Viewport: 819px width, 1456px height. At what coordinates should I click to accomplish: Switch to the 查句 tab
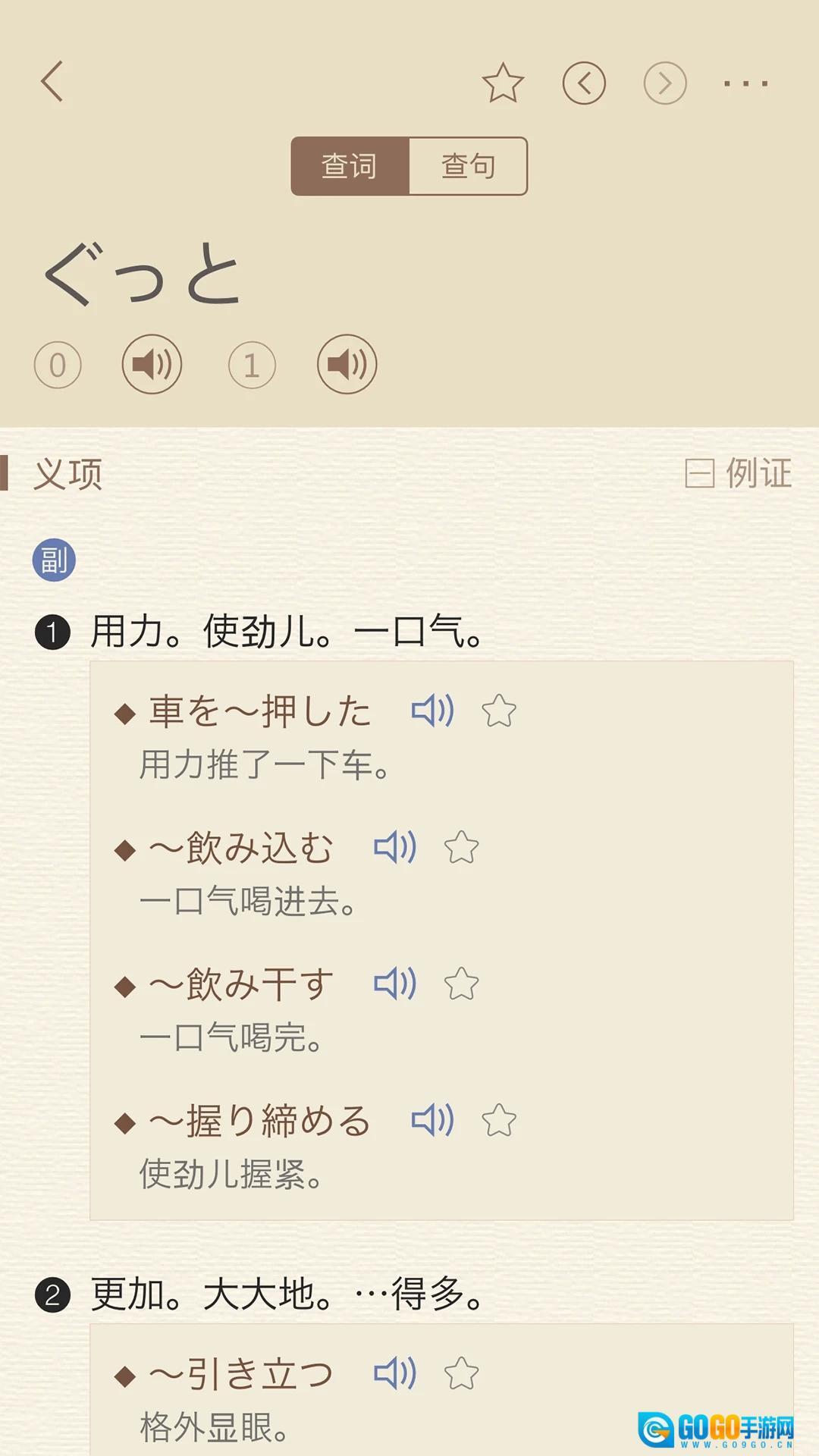[x=468, y=166]
